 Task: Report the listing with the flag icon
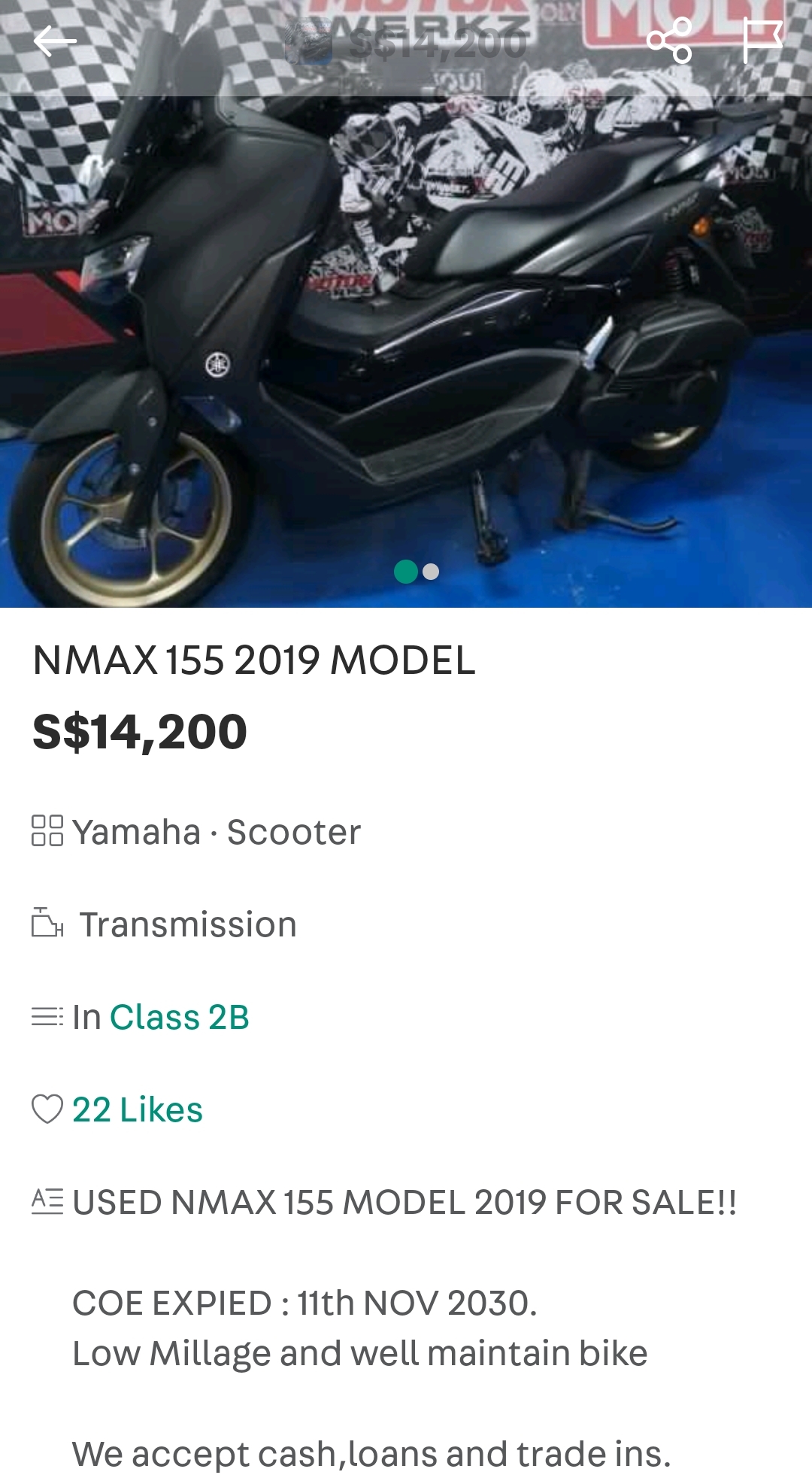[762, 41]
